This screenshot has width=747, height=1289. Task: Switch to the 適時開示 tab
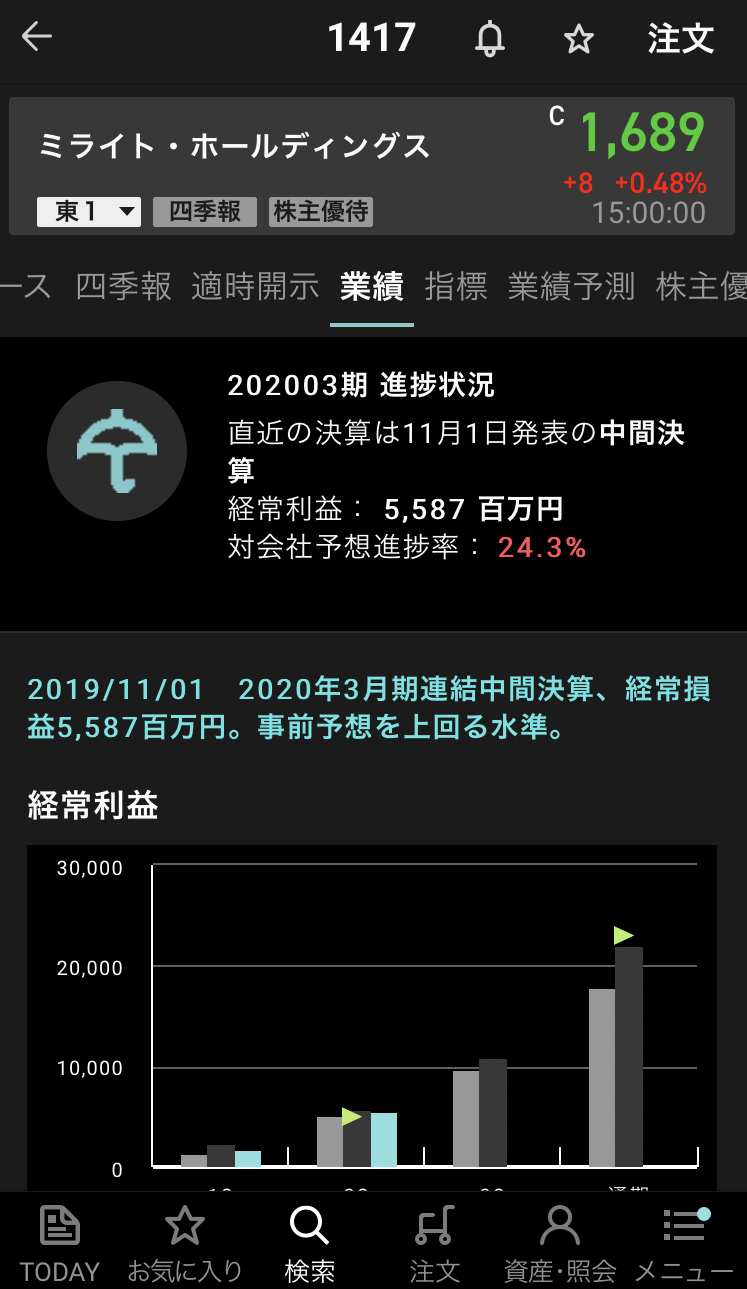(255, 287)
